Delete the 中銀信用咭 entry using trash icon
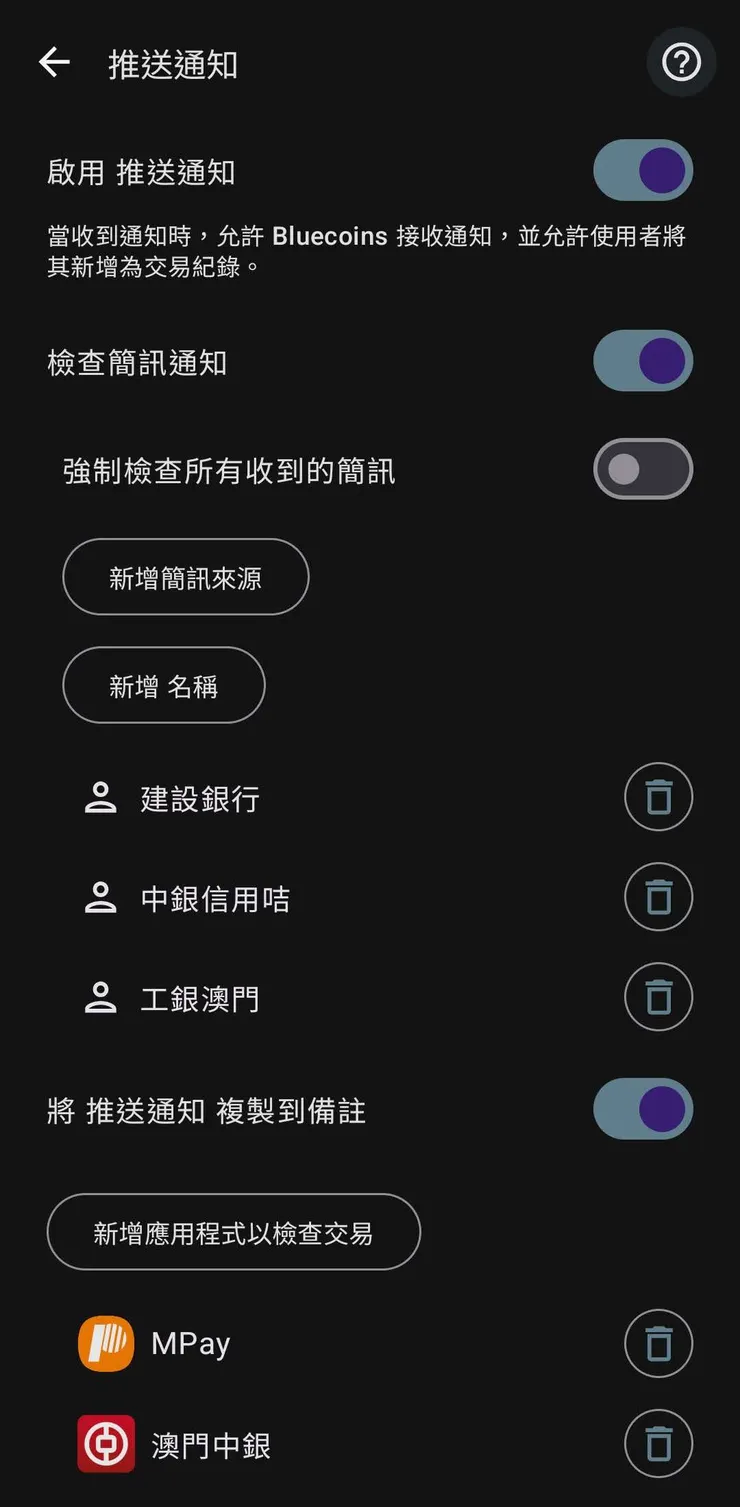Viewport: 740px width, 1507px height. click(658, 897)
